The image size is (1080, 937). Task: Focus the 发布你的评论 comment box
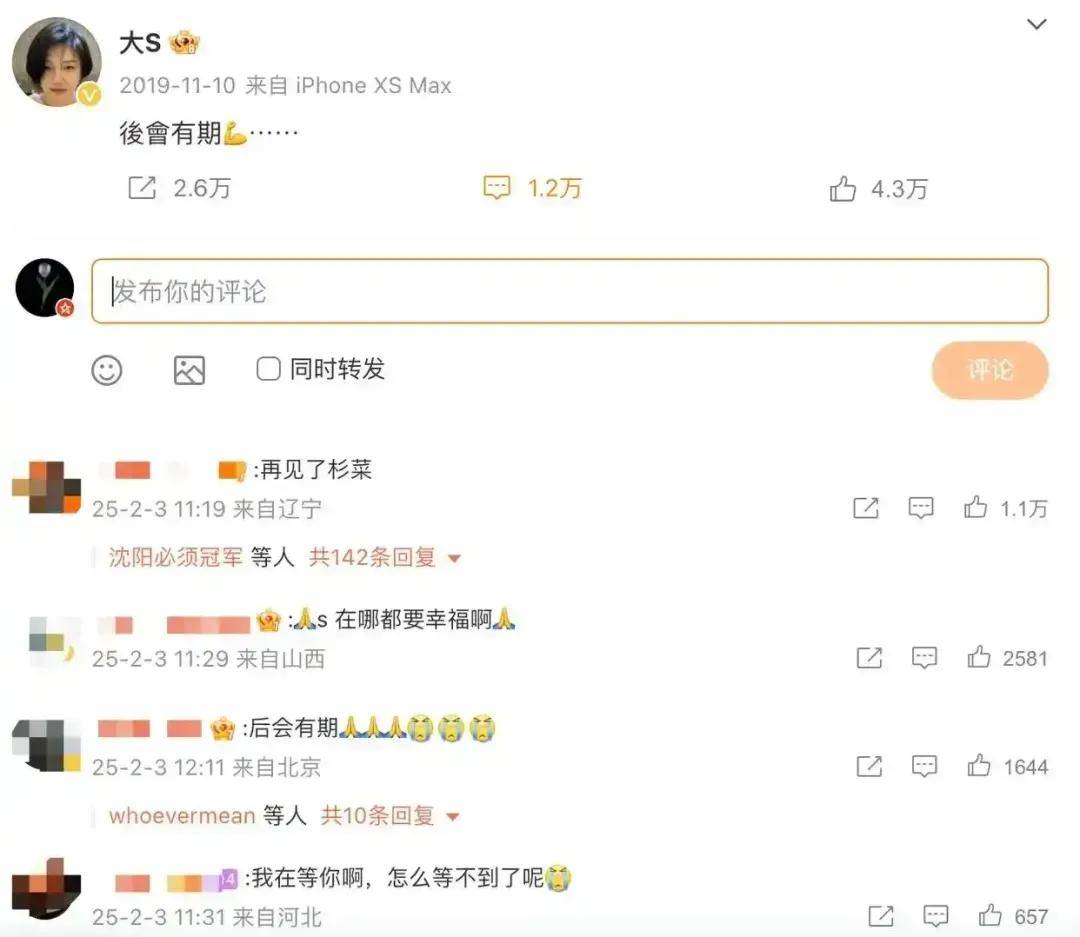pos(570,291)
